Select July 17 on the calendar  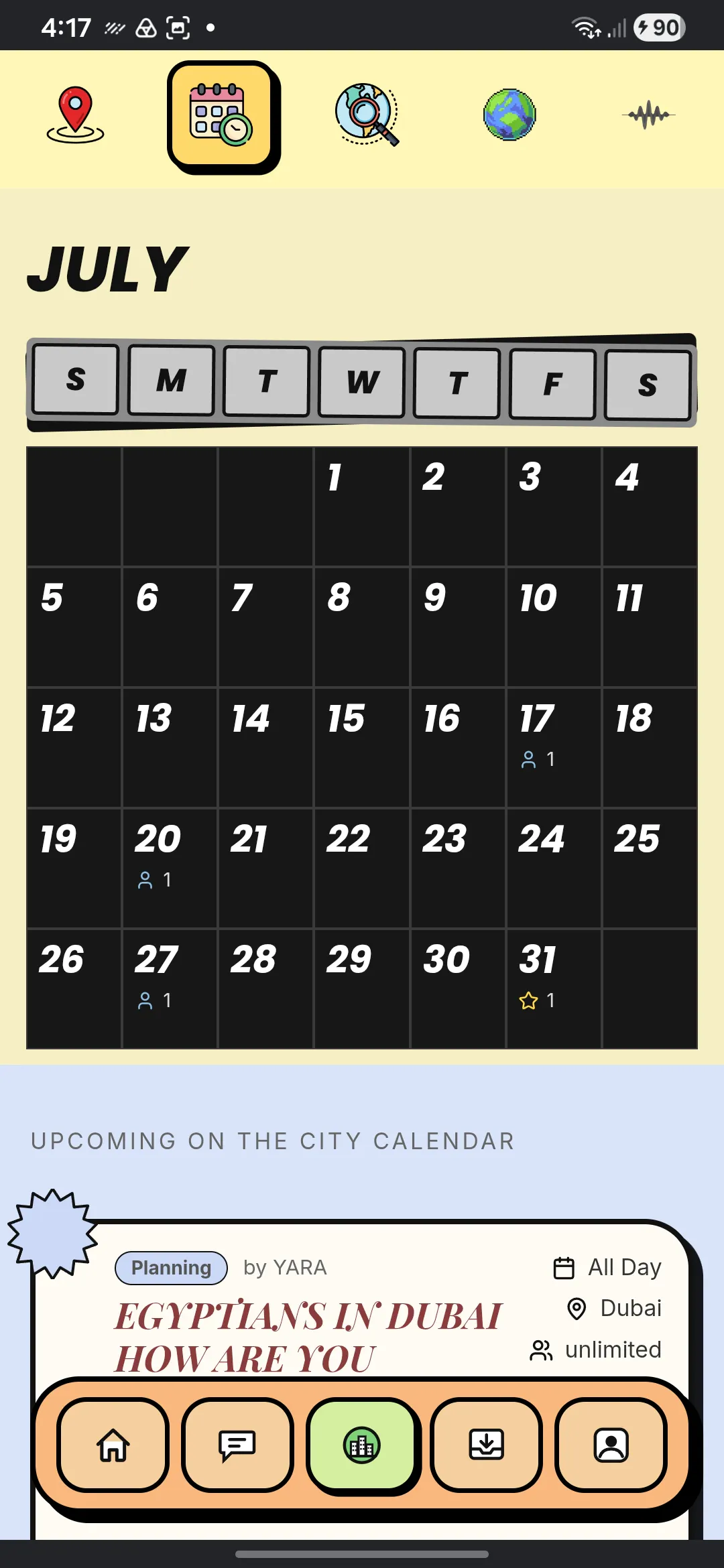[x=554, y=747]
